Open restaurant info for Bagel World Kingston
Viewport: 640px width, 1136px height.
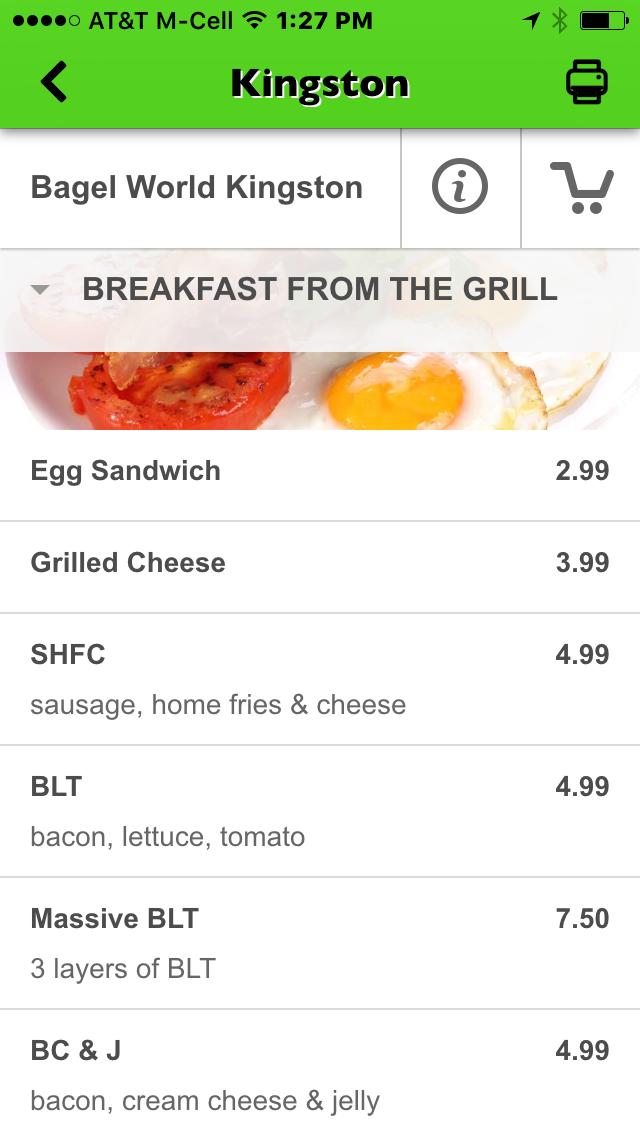(460, 187)
